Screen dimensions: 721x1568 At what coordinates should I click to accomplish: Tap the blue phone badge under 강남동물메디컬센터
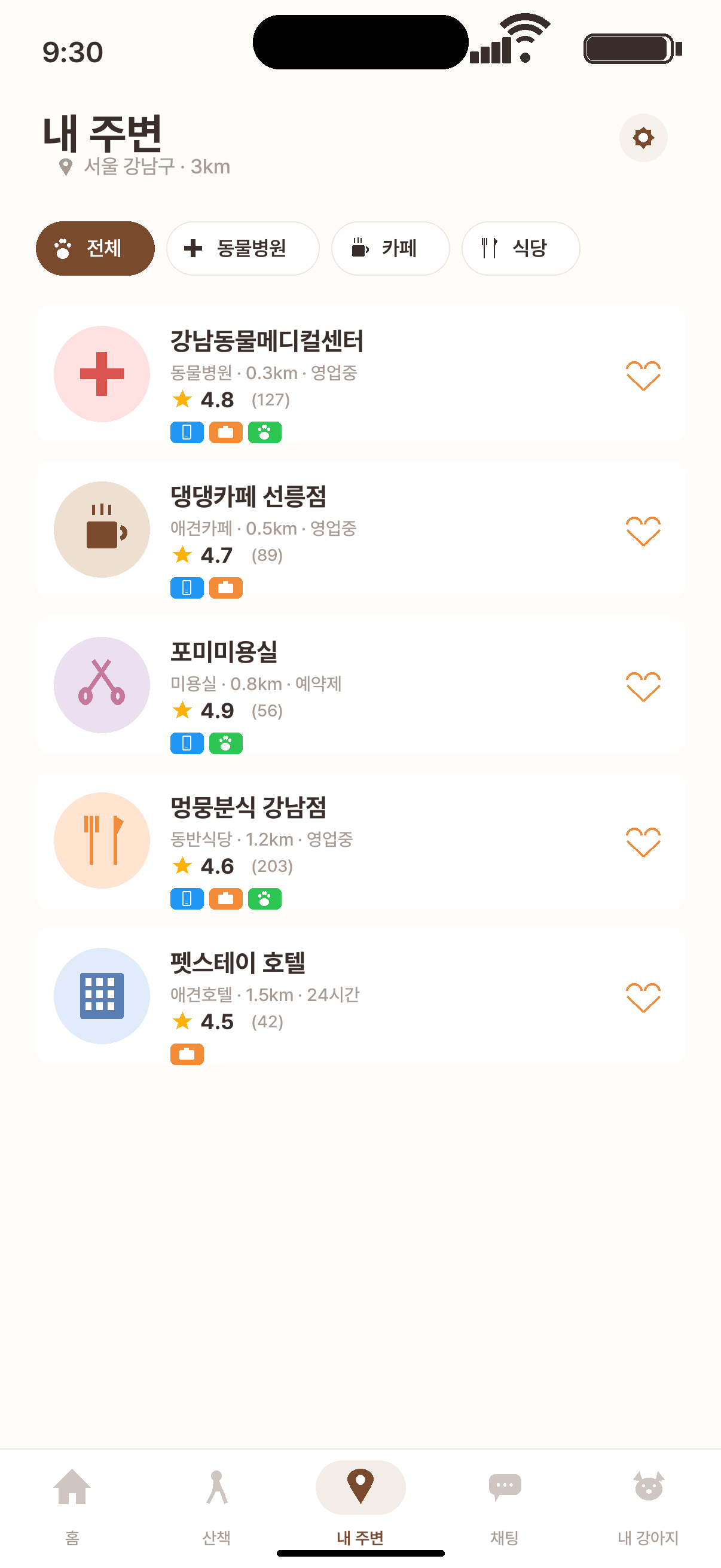click(x=187, y=433)
